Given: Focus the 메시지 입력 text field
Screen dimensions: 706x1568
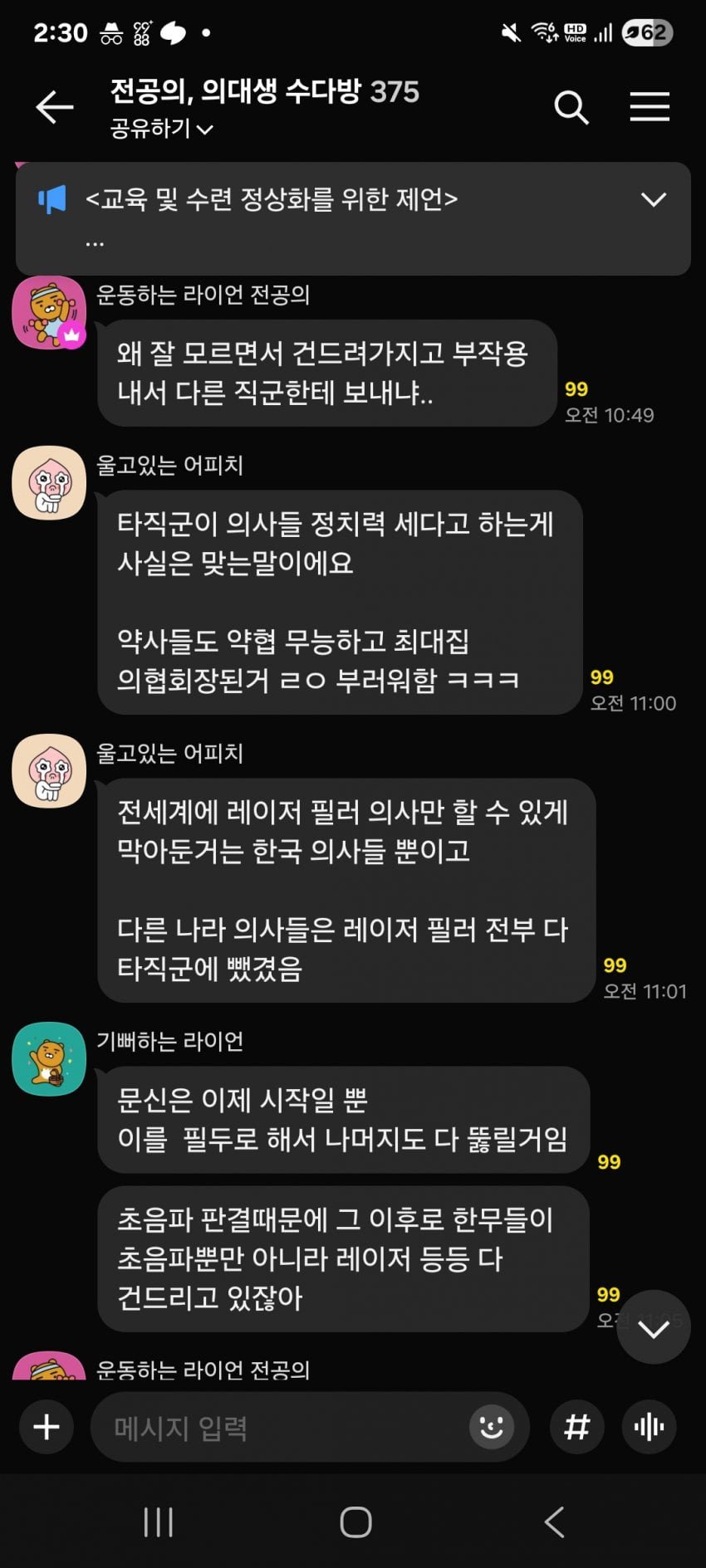Looking at the screenshot, I should pyautogui.click(x=282, y=1428).
